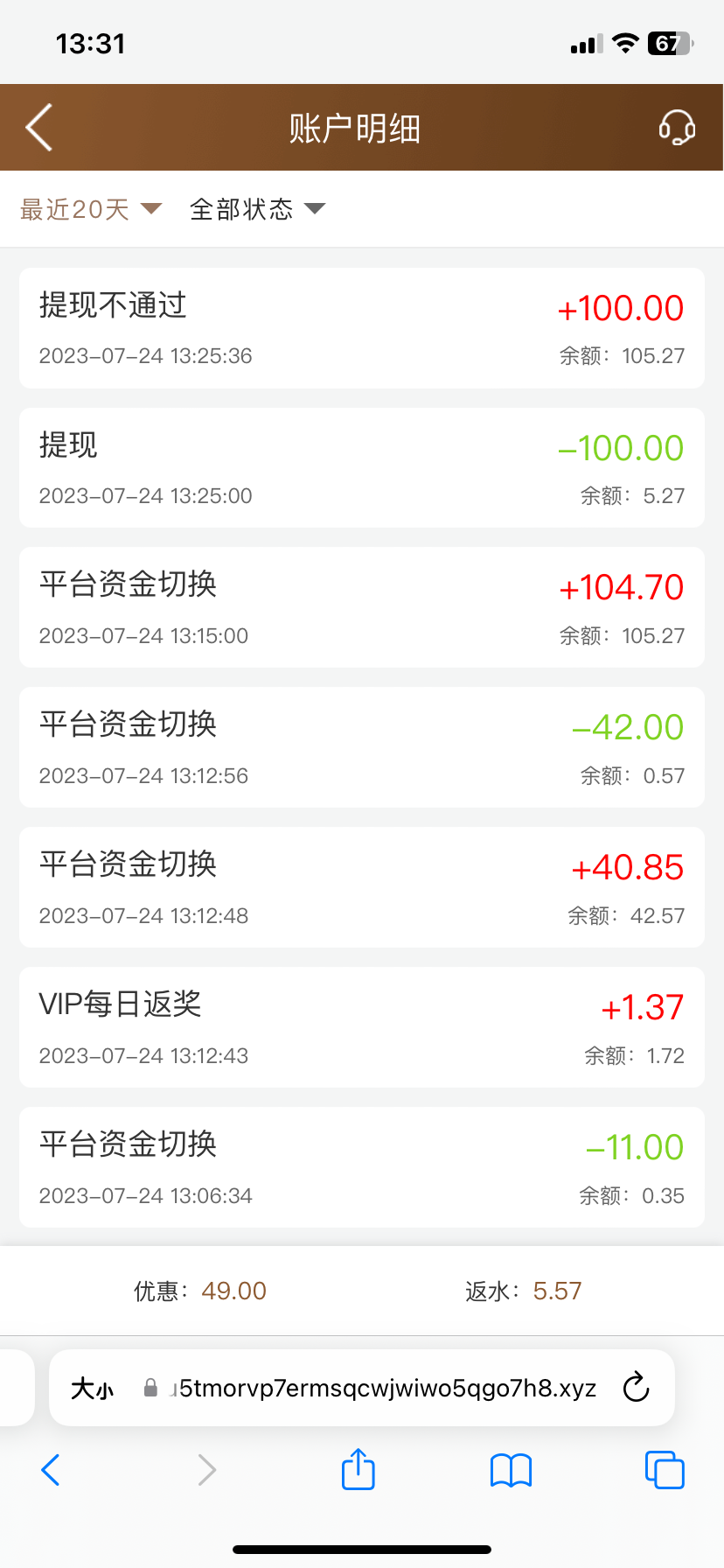Show all Safari tabs

665,1470
